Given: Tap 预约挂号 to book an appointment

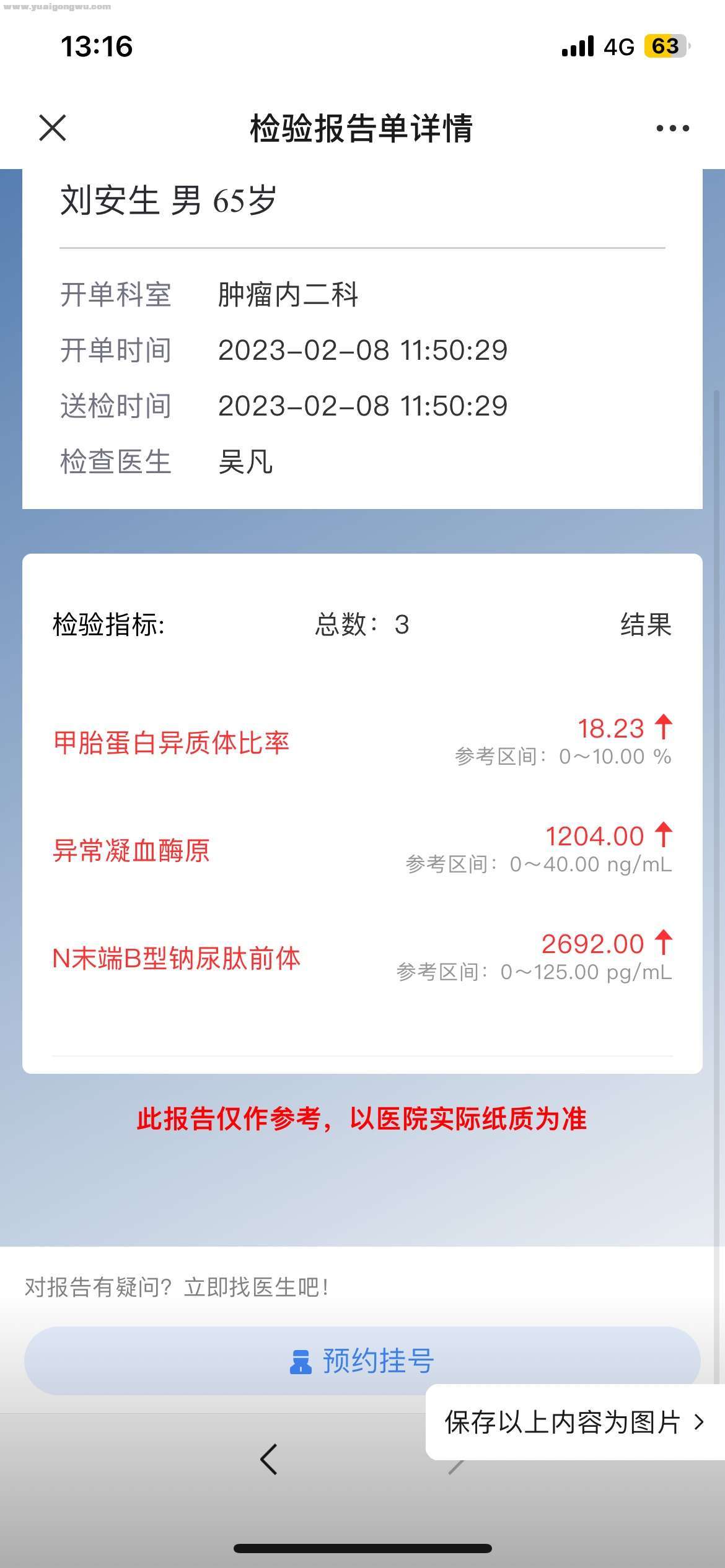Looking at the screenshot, I should (x=362, y=1361).
